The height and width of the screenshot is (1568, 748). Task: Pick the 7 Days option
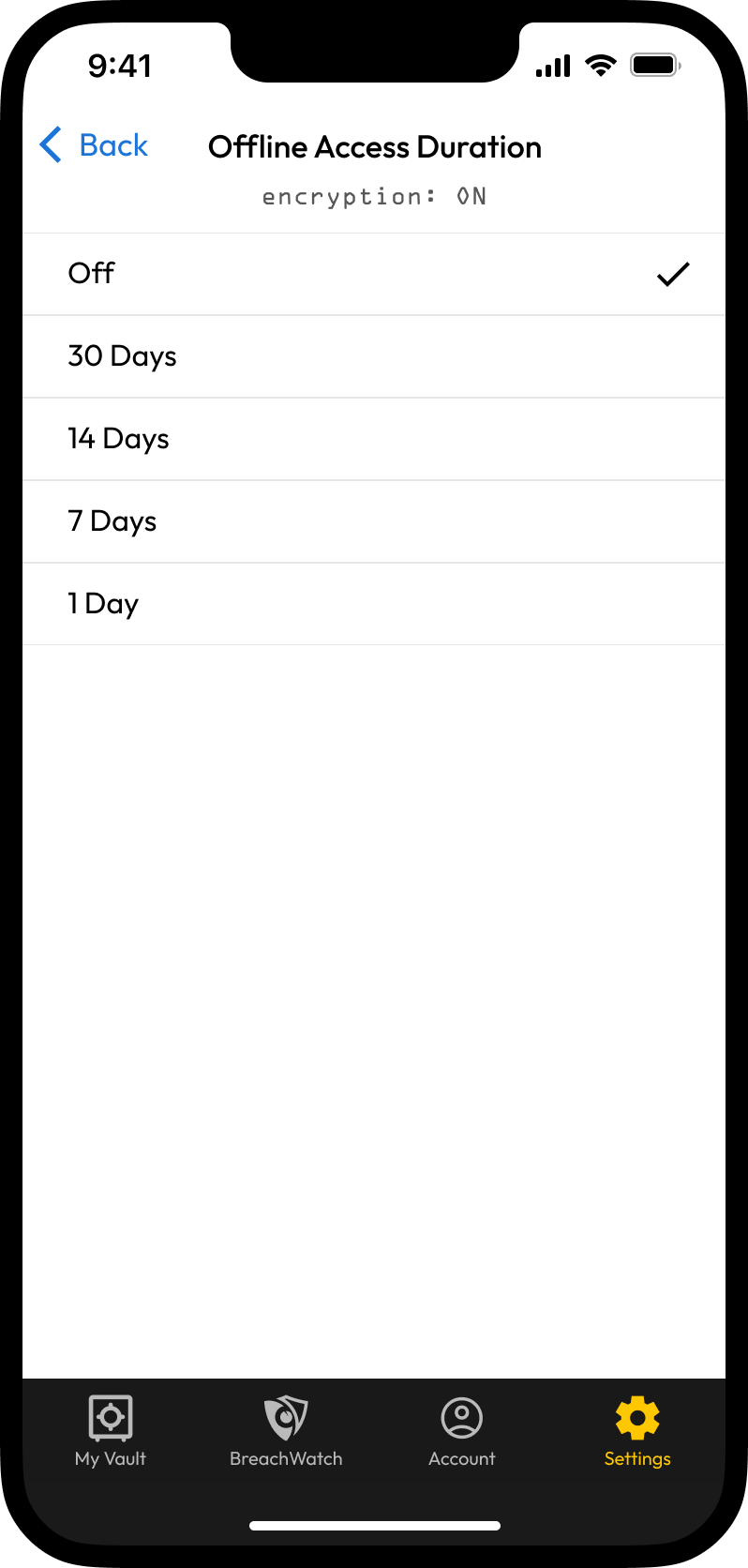click(373, 521)
